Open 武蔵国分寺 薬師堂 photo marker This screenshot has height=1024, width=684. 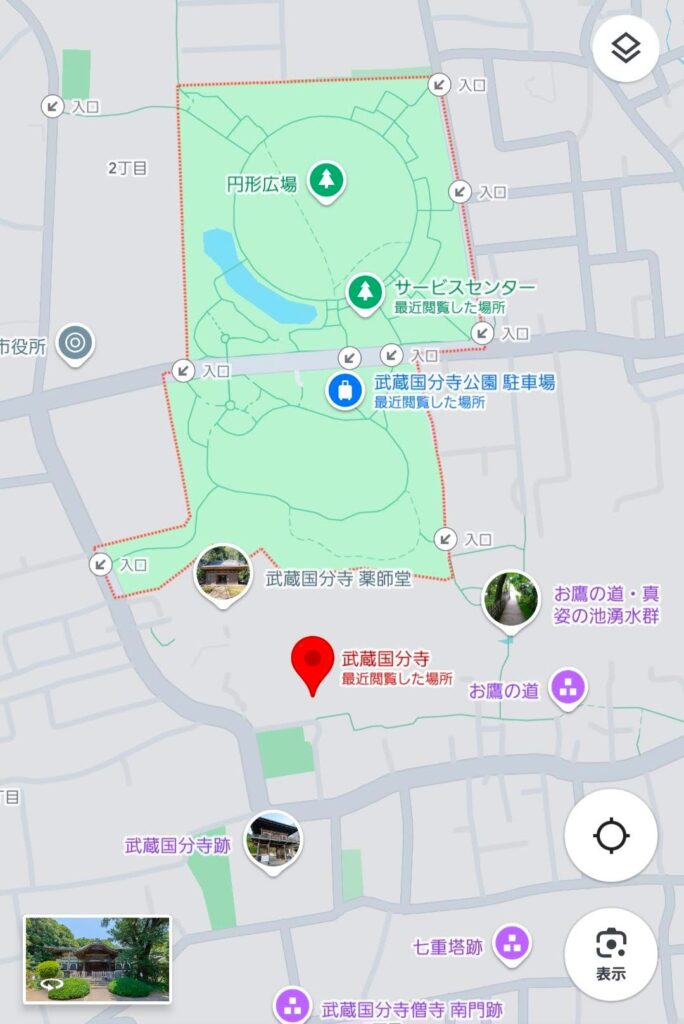coord(223,574)
